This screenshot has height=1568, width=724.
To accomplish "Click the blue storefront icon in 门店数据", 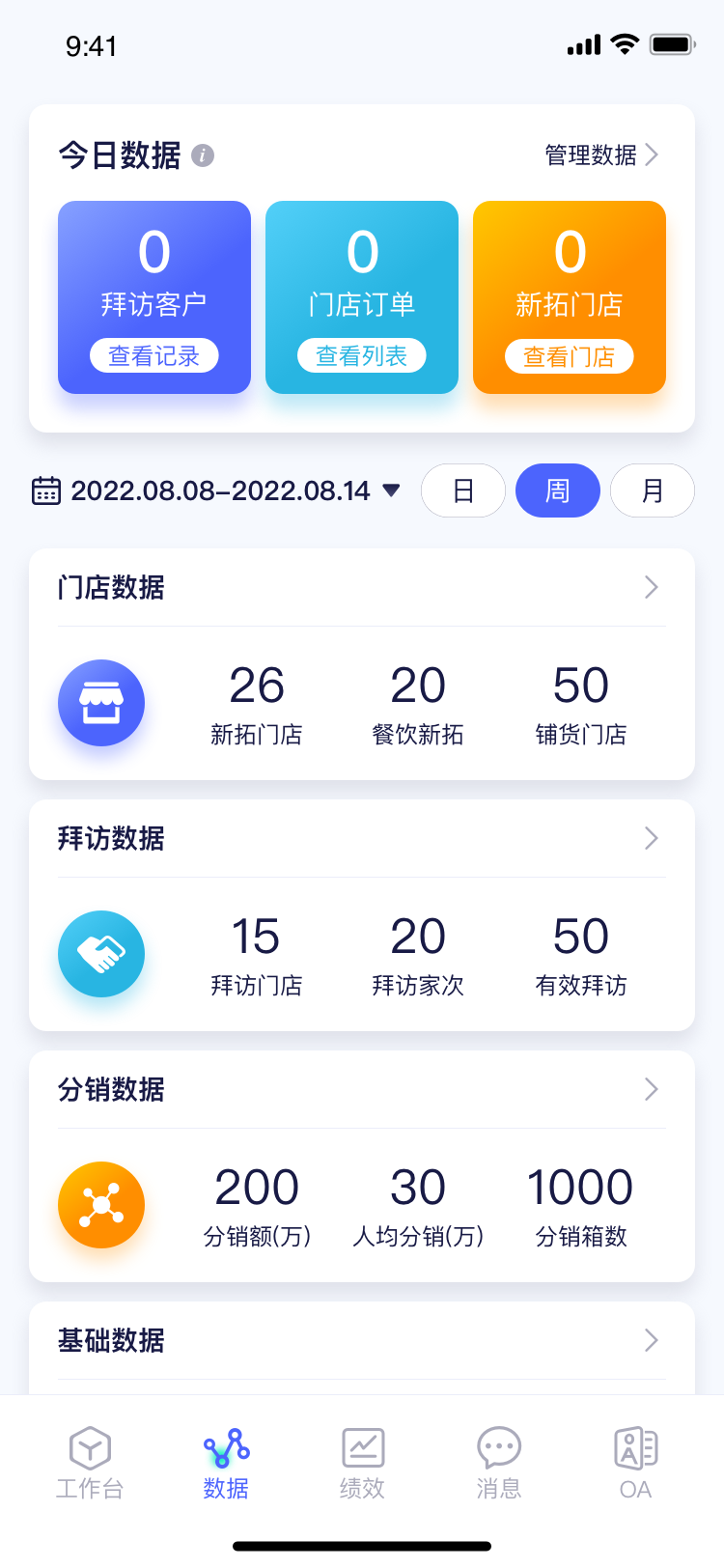I will (101, 703).
